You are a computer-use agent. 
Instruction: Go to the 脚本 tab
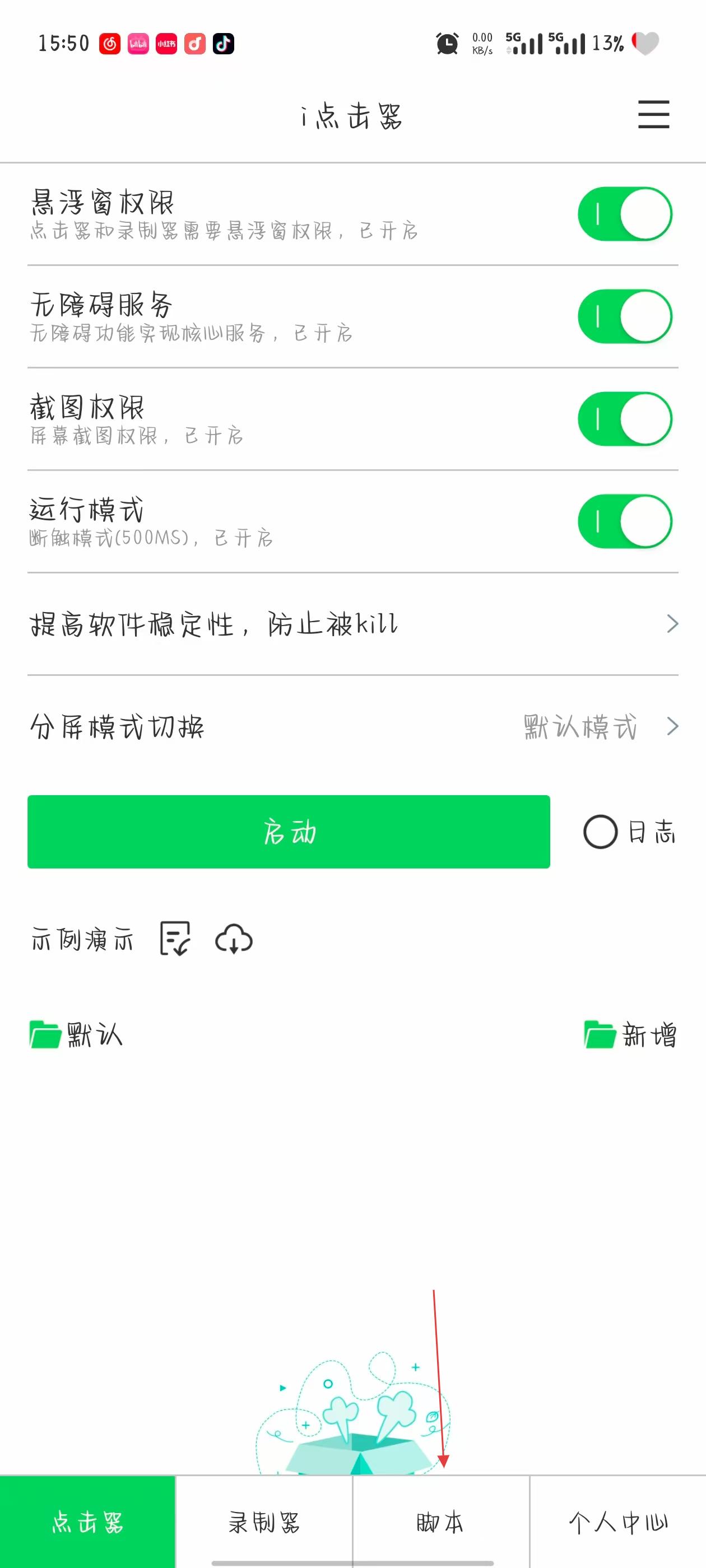440,1522
